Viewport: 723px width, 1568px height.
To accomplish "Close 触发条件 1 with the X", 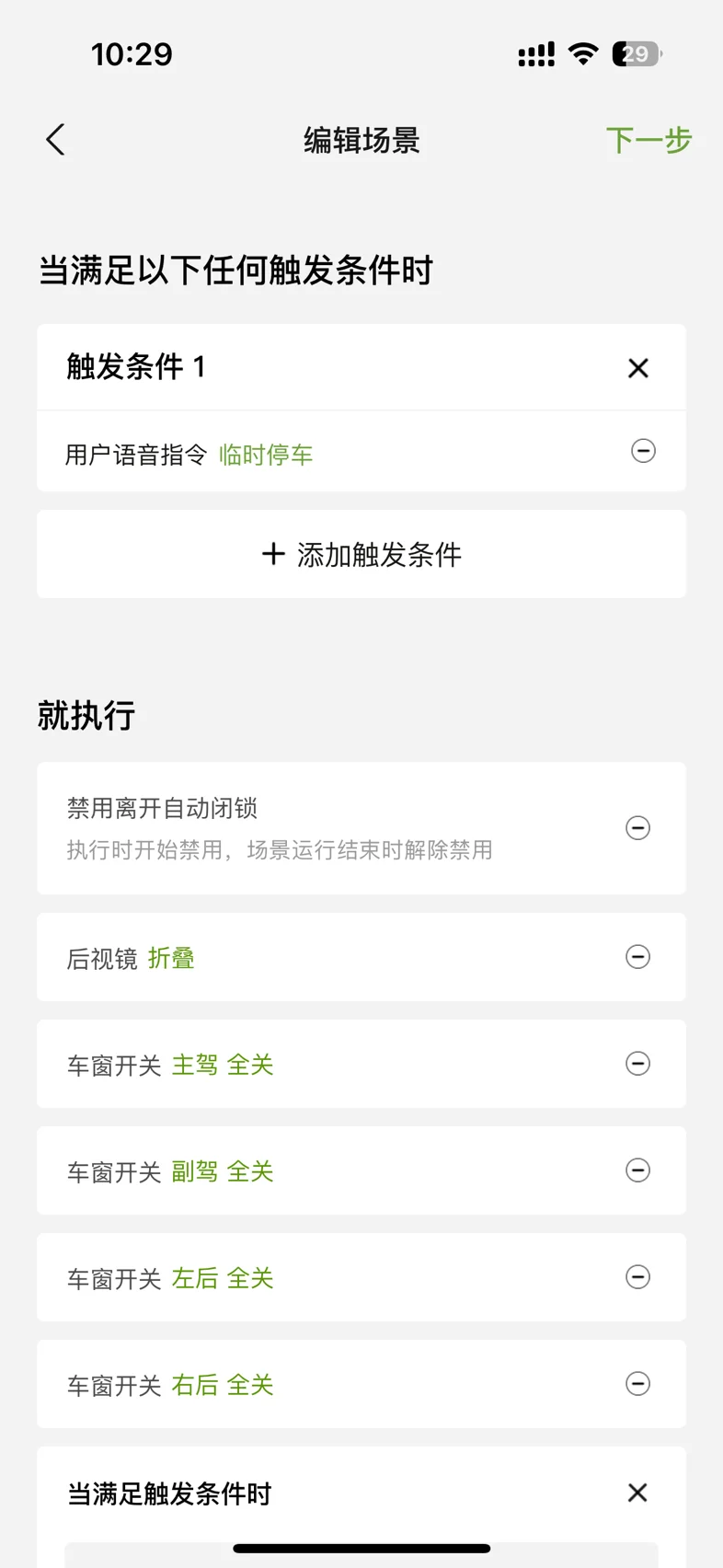I will [638, 368].
